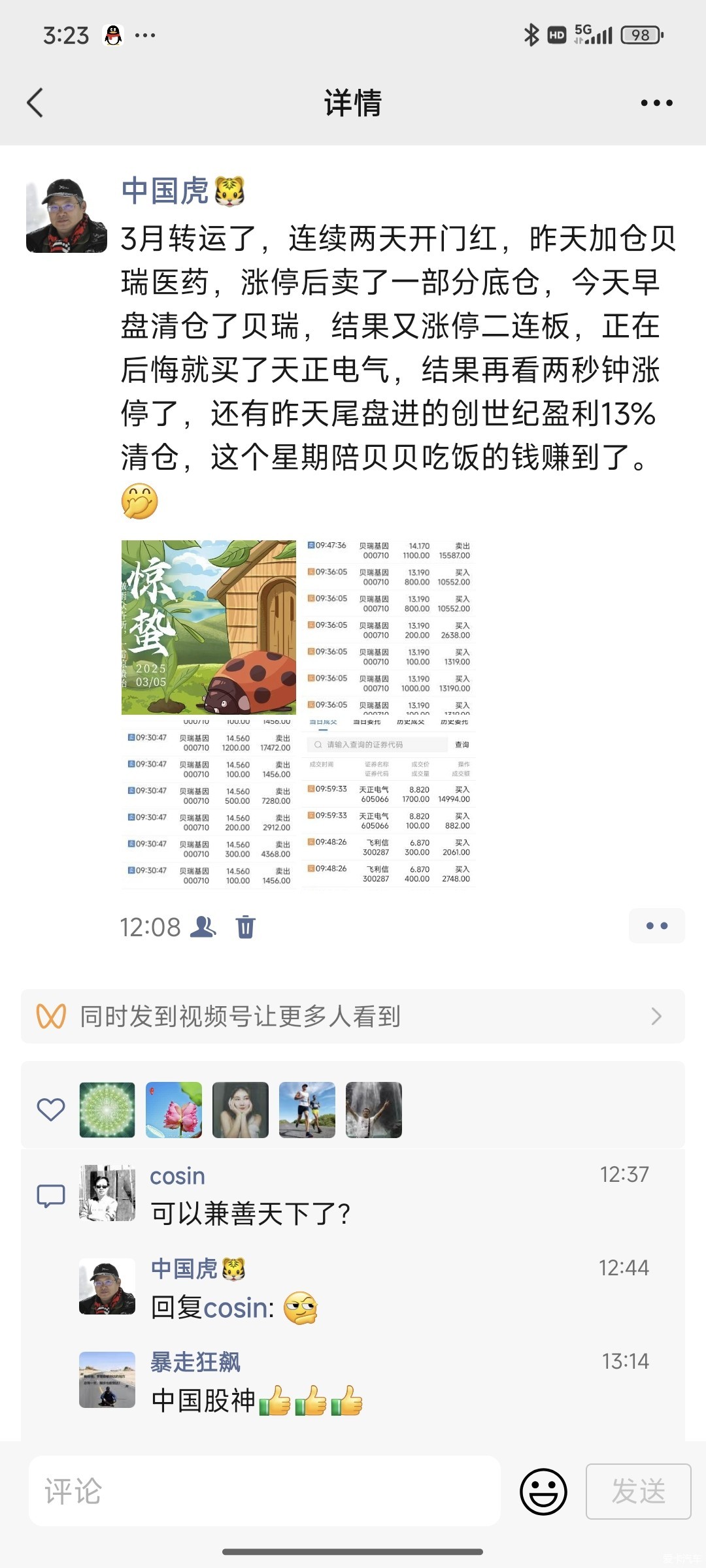Image resolution: width=706 pixels, height=1568 pixels.
Task: Open cosin's profile name
Action: pos(177,1176)
